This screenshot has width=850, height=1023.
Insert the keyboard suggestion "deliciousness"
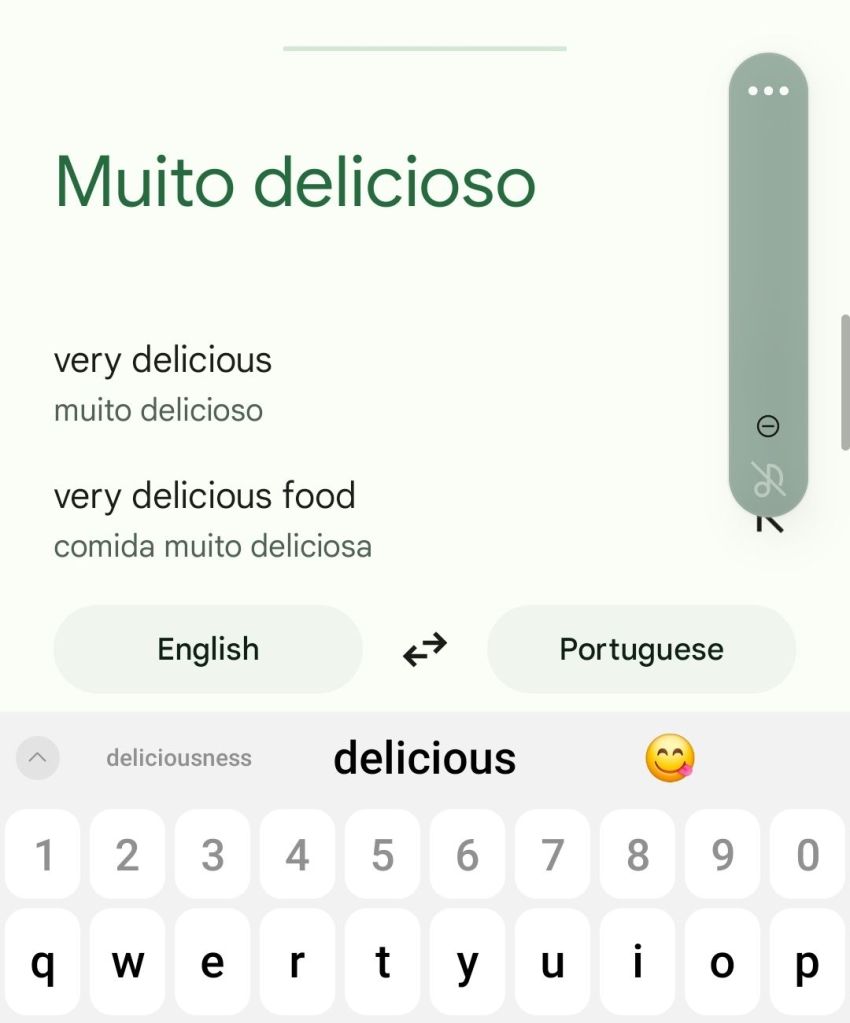click(x=179, y=758)
